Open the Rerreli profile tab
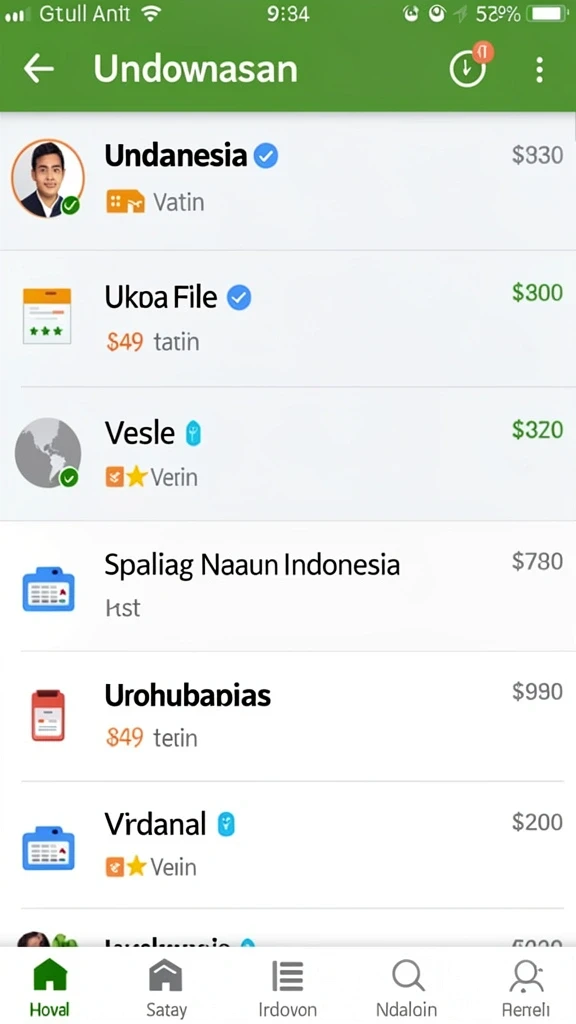The width and height of the screenshot is (576, 1024). pos(526,987)
